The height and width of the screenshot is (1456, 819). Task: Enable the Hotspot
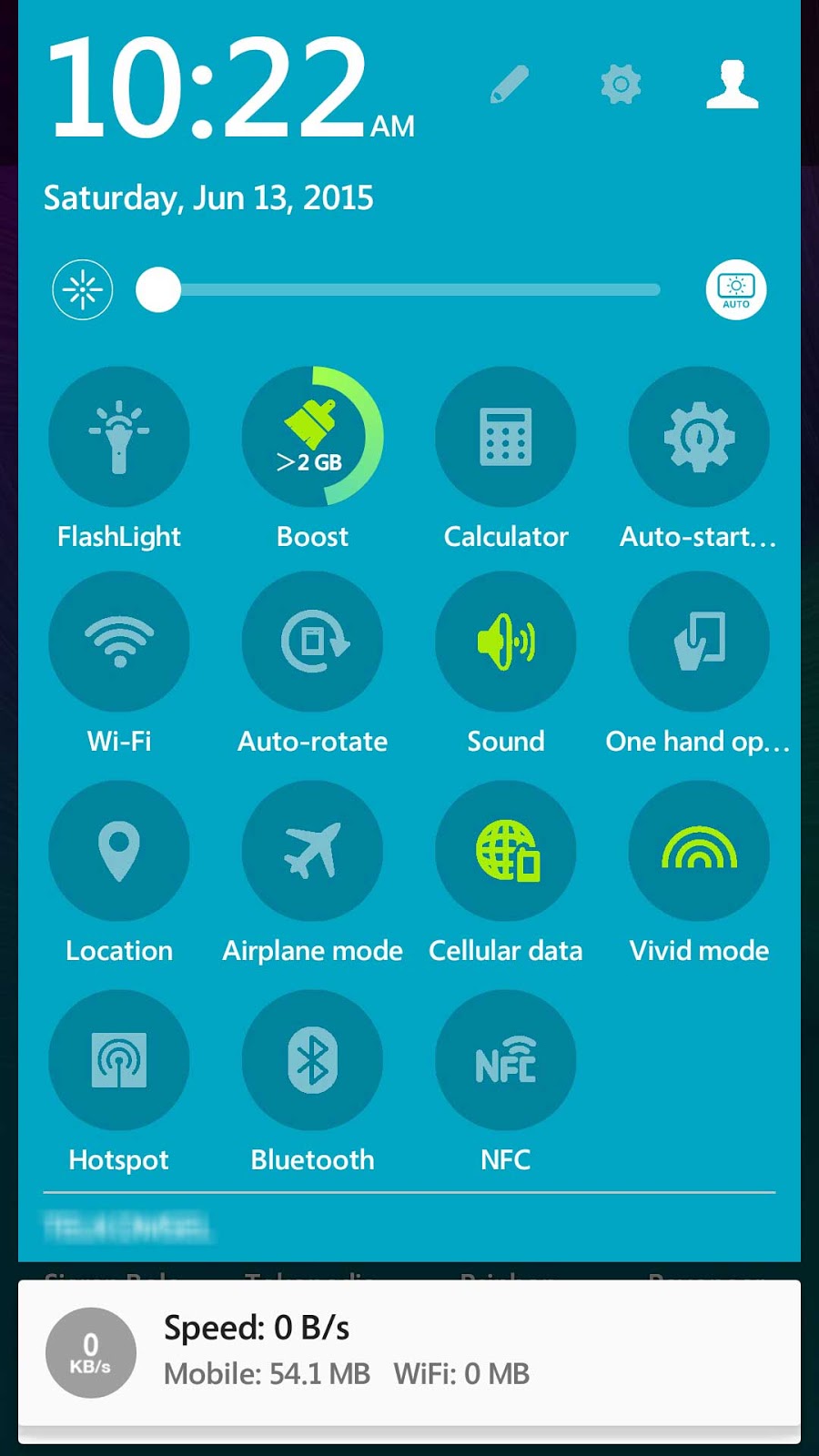point(119,1058)
